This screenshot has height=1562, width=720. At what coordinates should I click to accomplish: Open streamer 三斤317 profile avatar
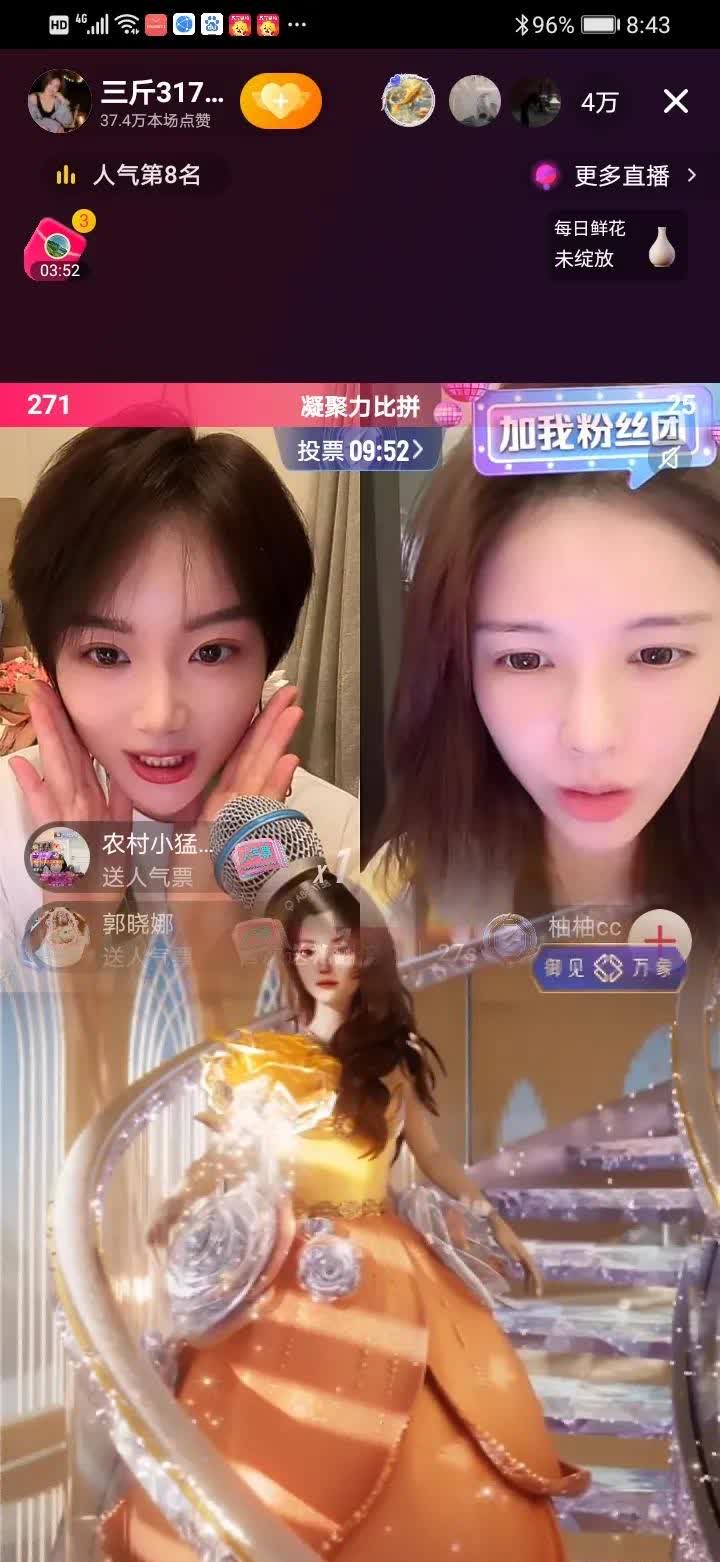pos(60,101)
